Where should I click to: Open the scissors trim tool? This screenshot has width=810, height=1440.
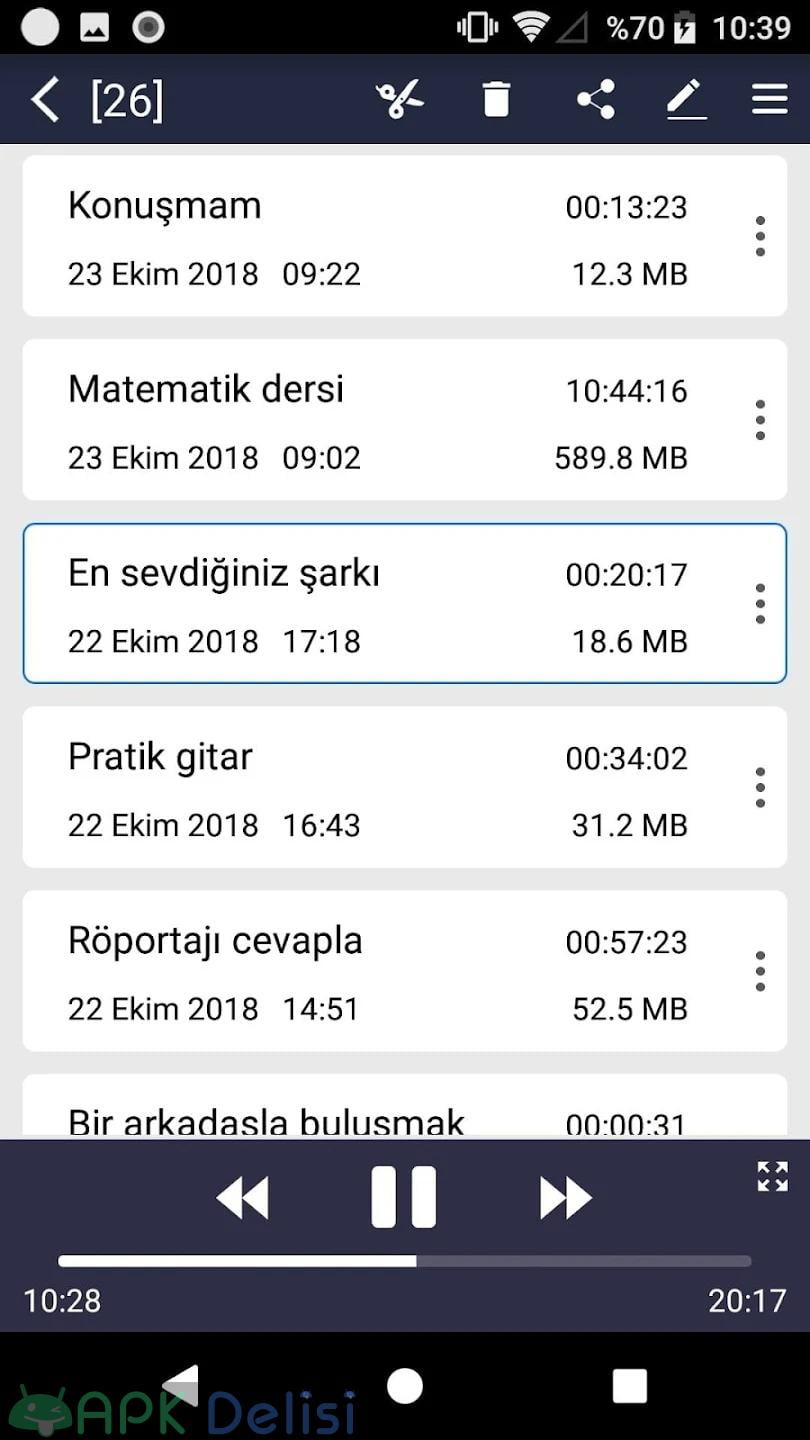pos(400,100)
